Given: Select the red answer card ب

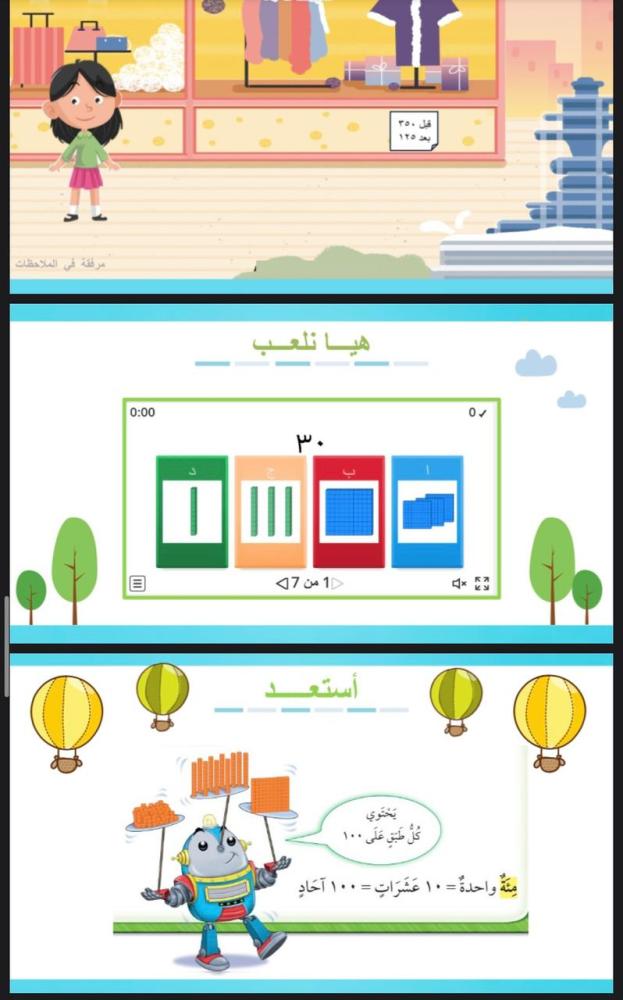Looking at the screenshot, I should click(x=349, y=512).
